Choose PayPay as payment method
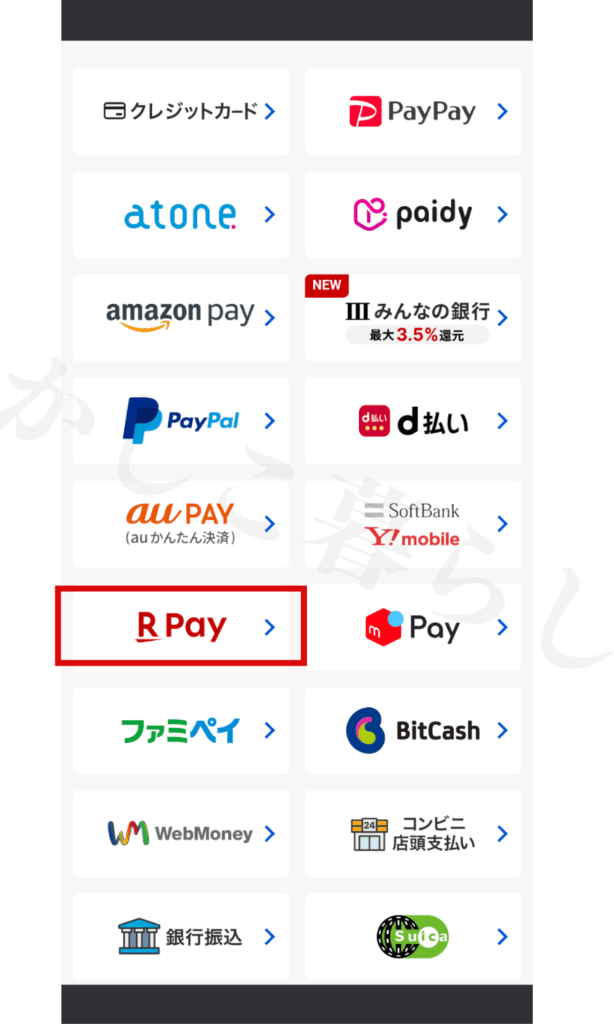The image size is (614, 1024). (413, 111)
